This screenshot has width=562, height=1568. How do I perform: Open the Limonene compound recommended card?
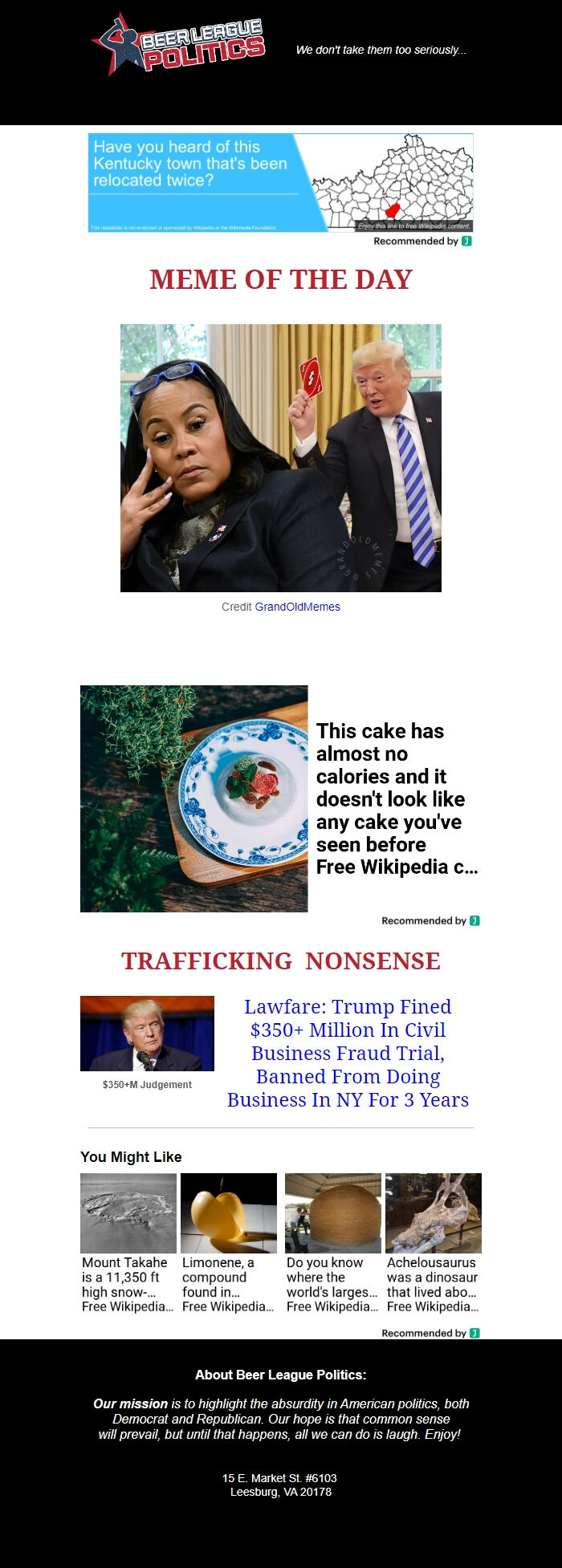click(x=229, y=1243)
